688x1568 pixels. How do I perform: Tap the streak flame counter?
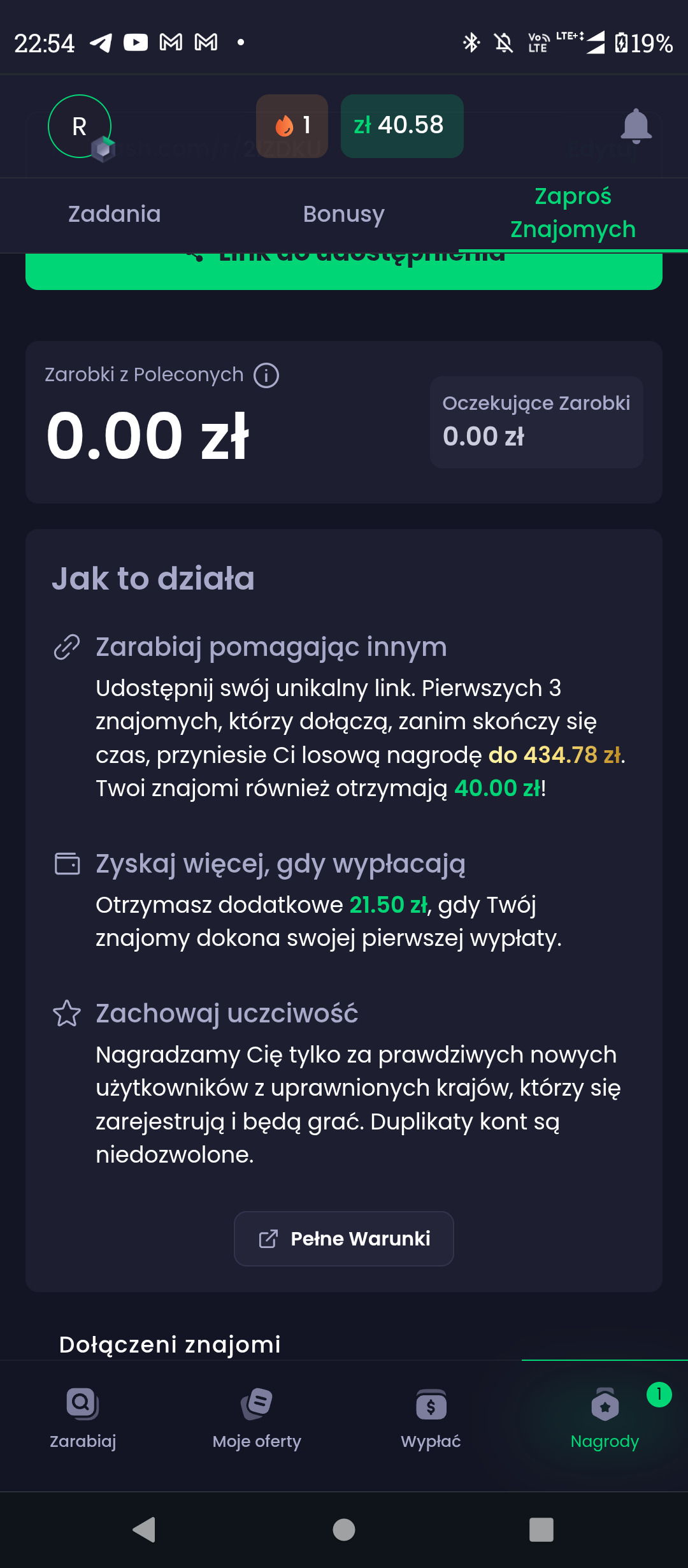tap(292, 126)
